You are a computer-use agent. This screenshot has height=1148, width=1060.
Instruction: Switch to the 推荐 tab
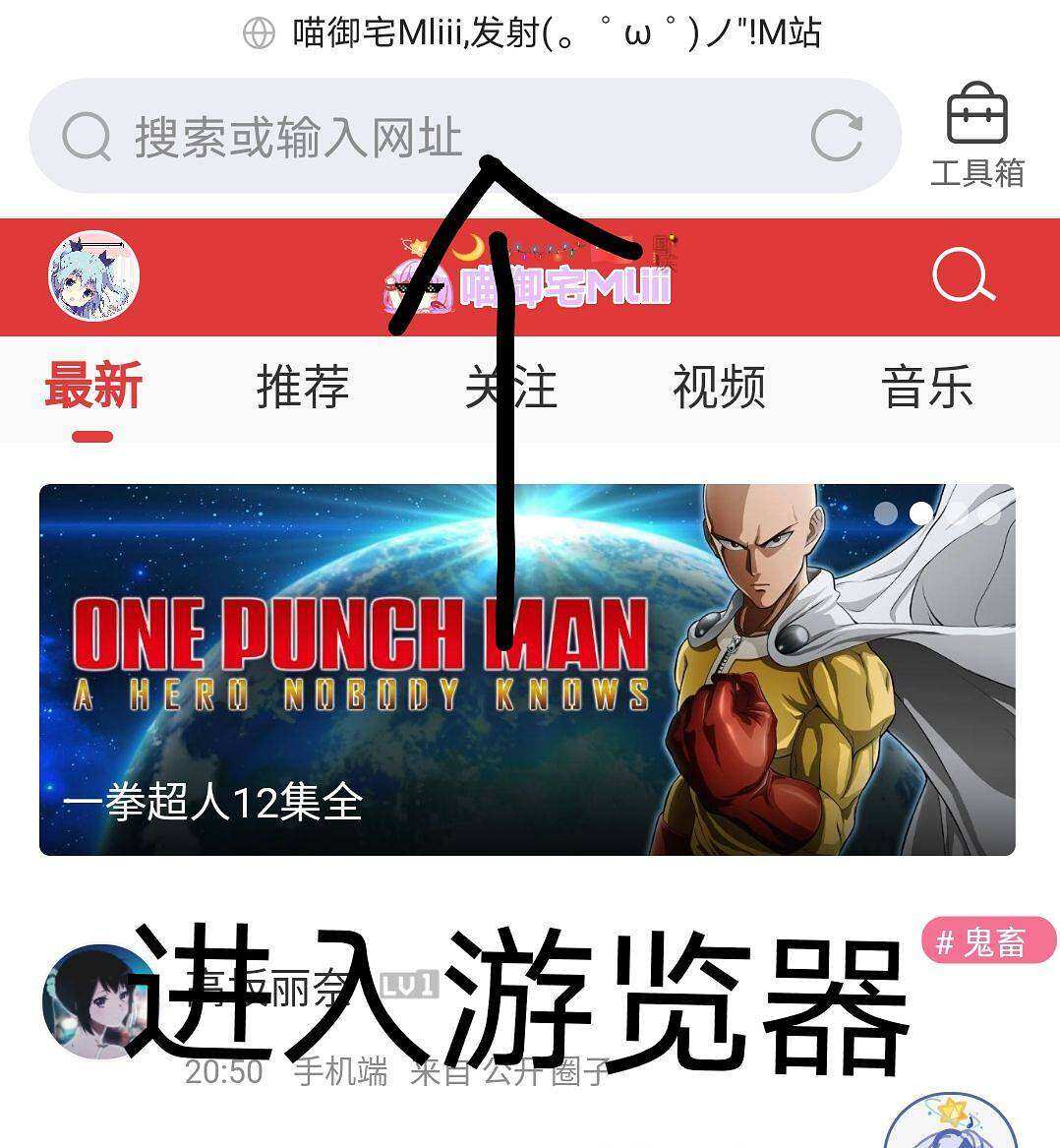(303, 387)
